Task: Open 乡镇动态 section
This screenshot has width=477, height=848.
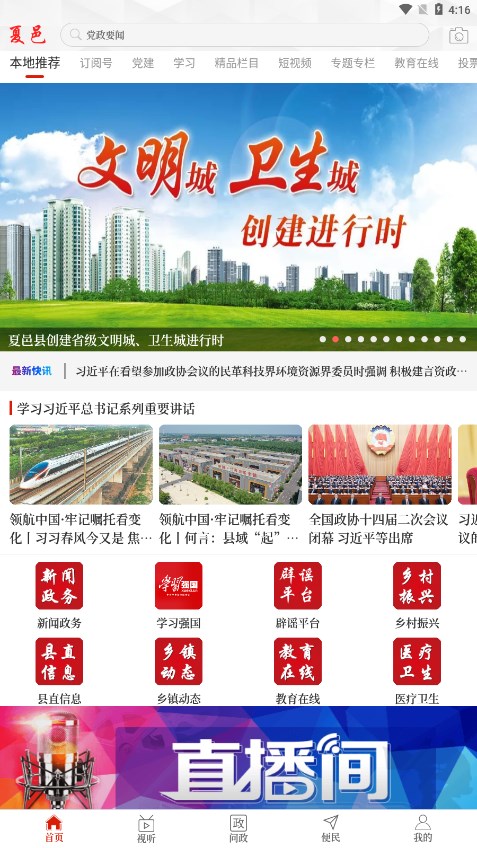Action: [178, 671]
